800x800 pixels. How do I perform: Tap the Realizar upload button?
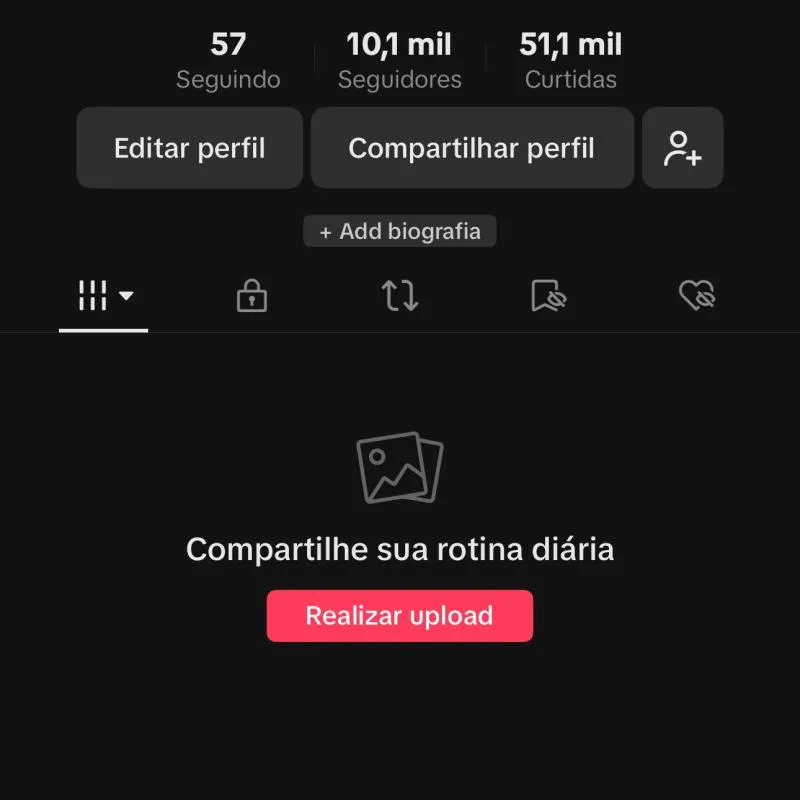pyautogui.click(x=399, y=616)
